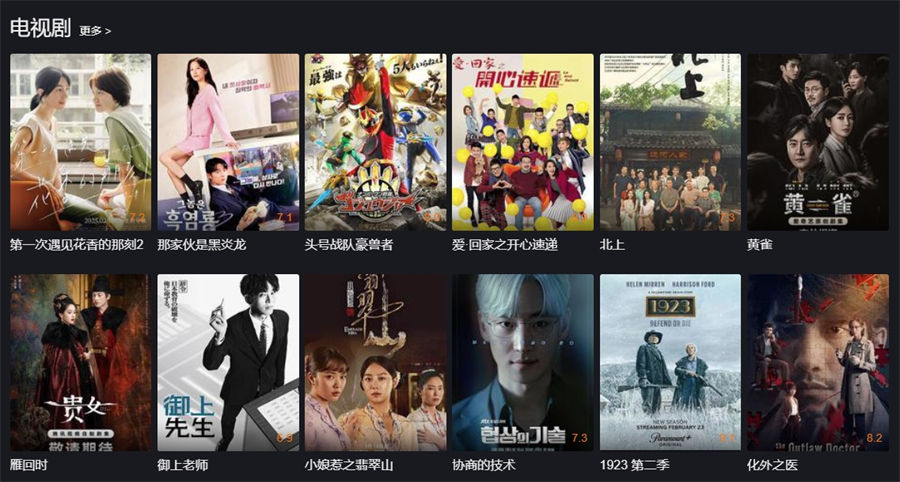View the series 北上

[x=670, y=142]
